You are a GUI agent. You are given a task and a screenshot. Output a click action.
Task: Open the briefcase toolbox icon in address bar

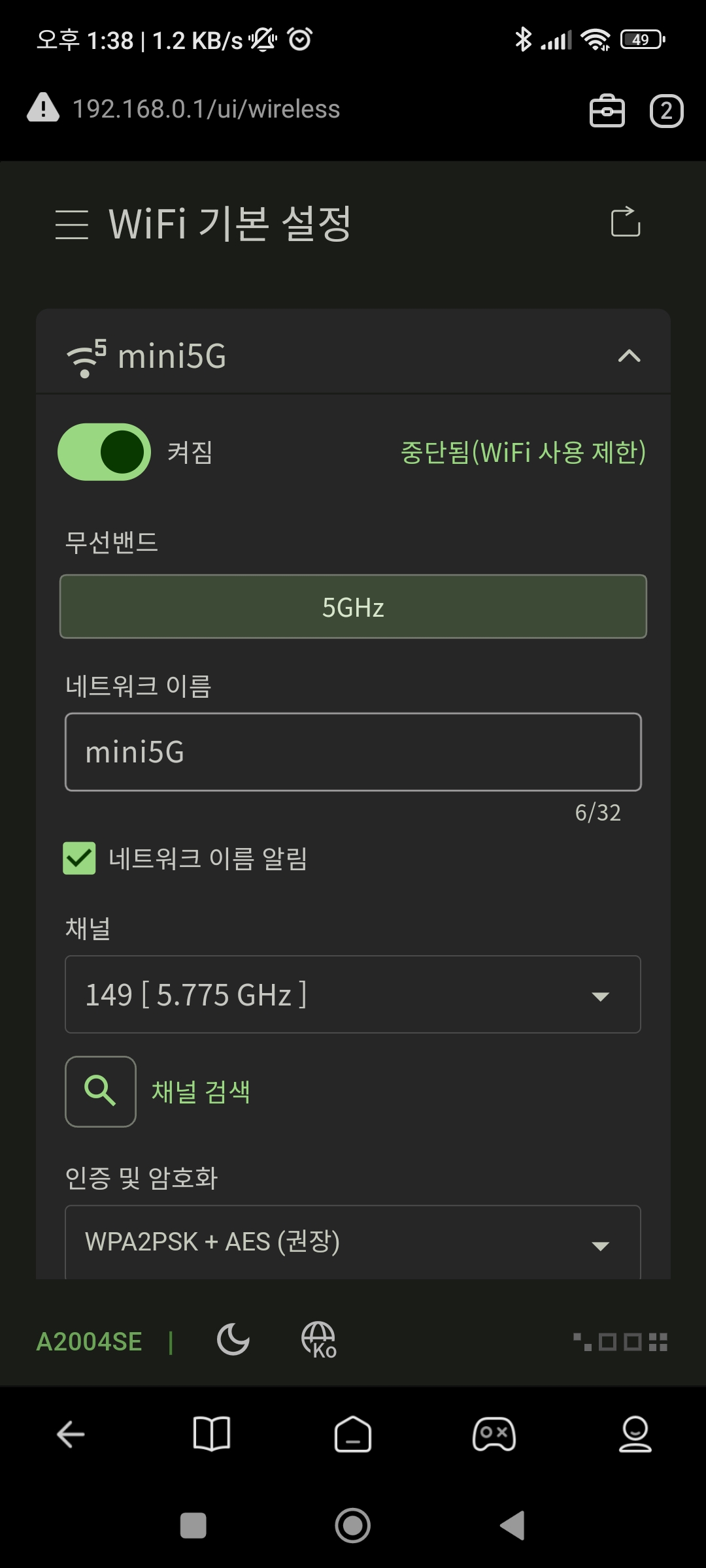coord(607,110)
